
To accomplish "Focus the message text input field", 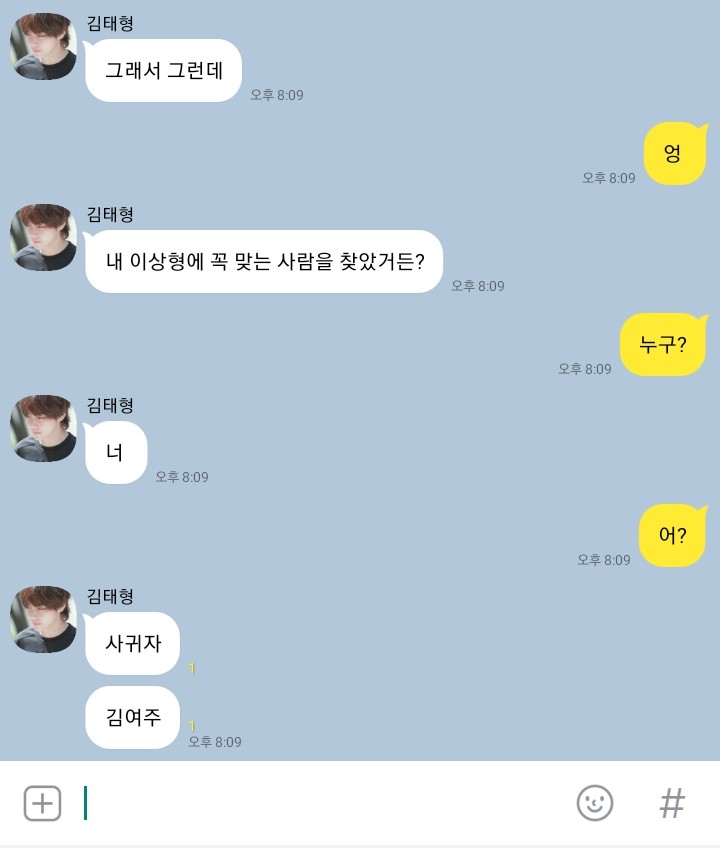I will click(320, 803).
